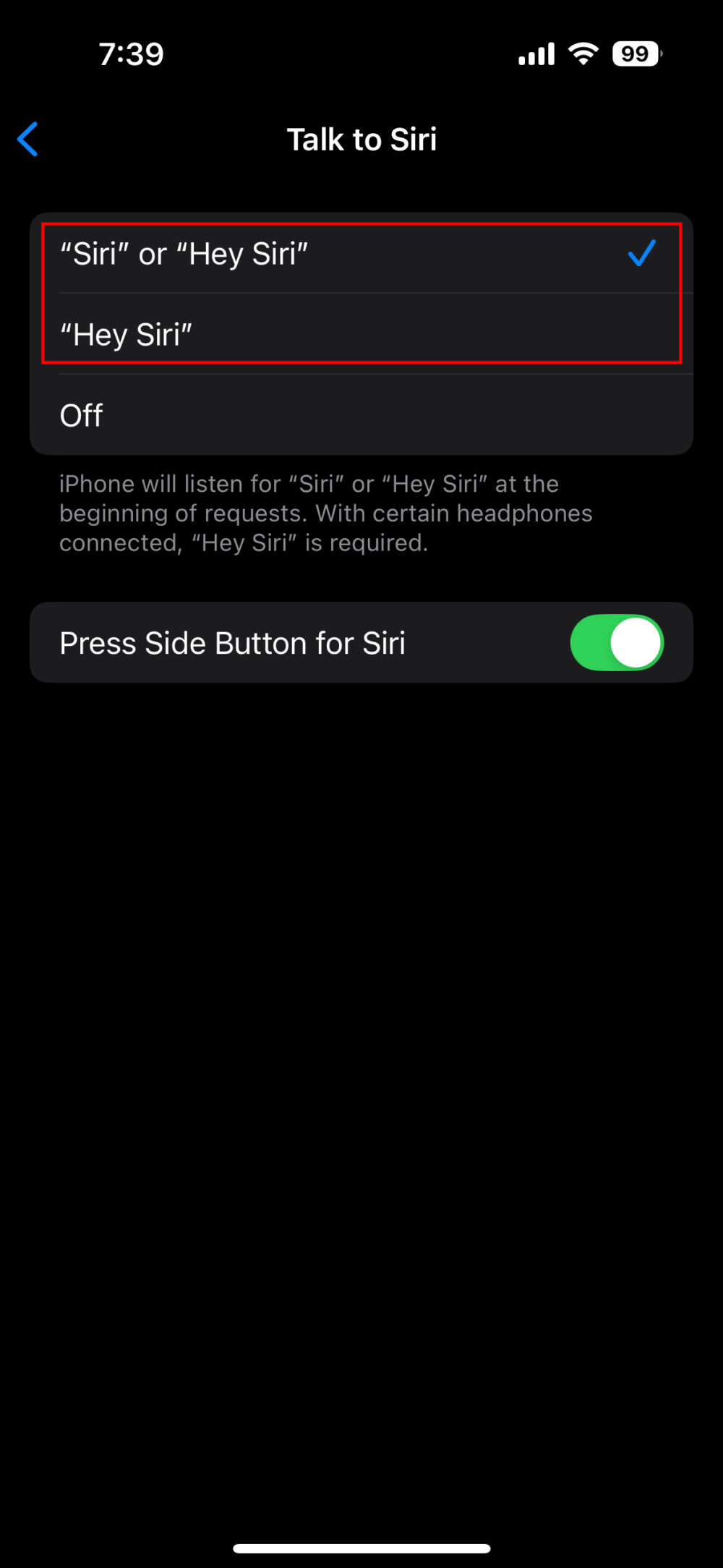Tap the green toggle knob
This screenshot has width=723, height=1568.
[636, 642]
